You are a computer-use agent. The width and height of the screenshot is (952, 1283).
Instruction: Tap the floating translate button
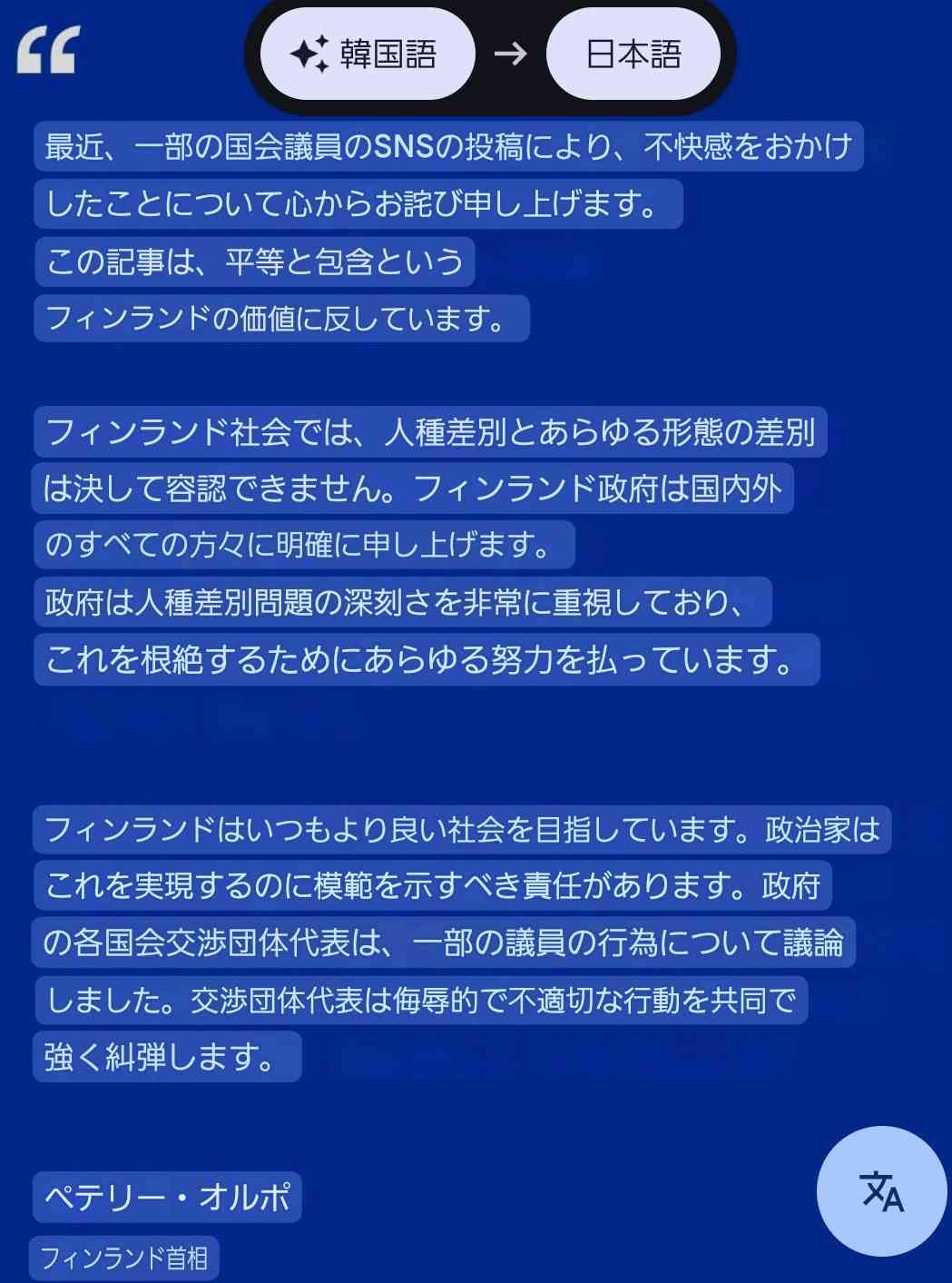(x=881, y=1190)
